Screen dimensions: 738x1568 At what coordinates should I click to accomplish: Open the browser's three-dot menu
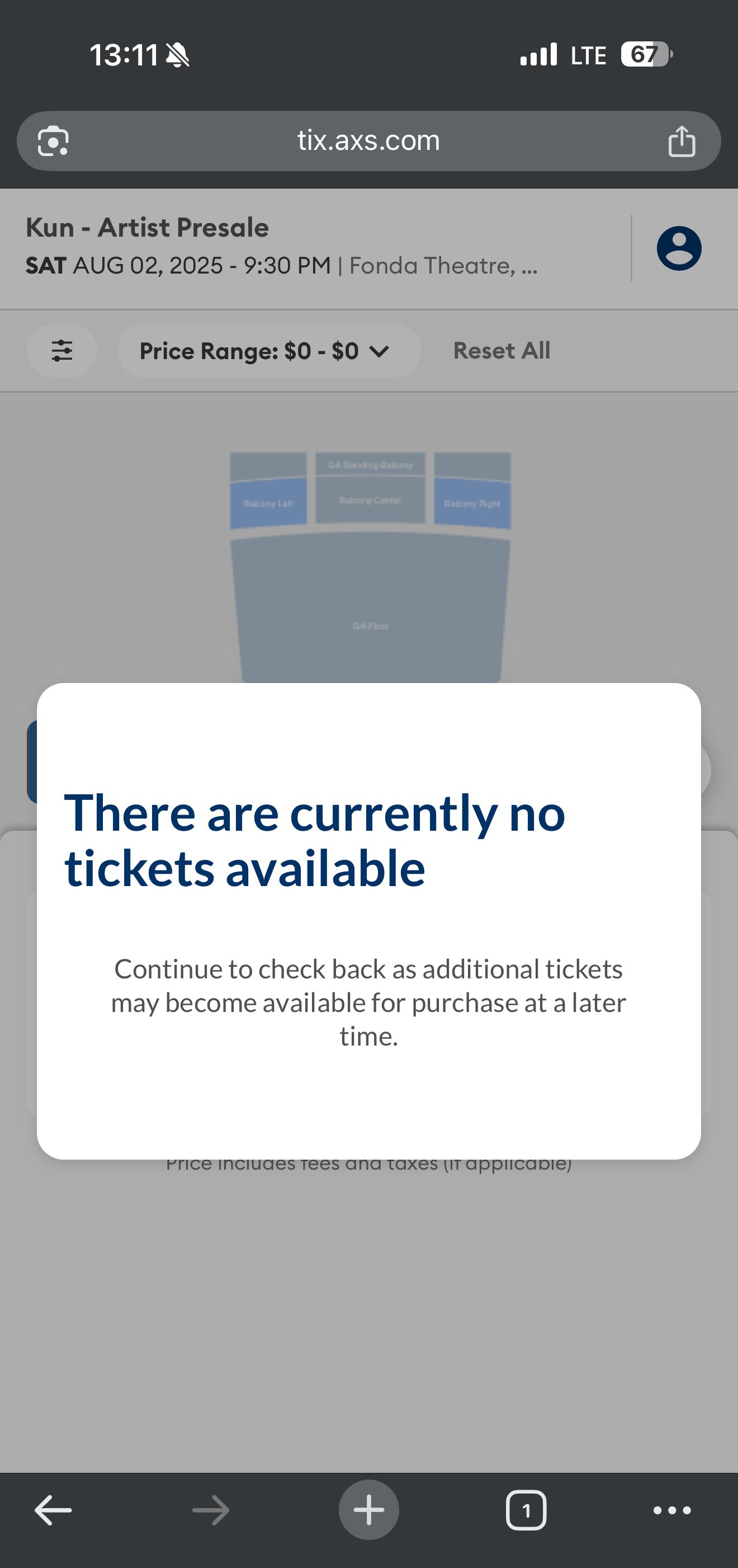pos(671,1510)
